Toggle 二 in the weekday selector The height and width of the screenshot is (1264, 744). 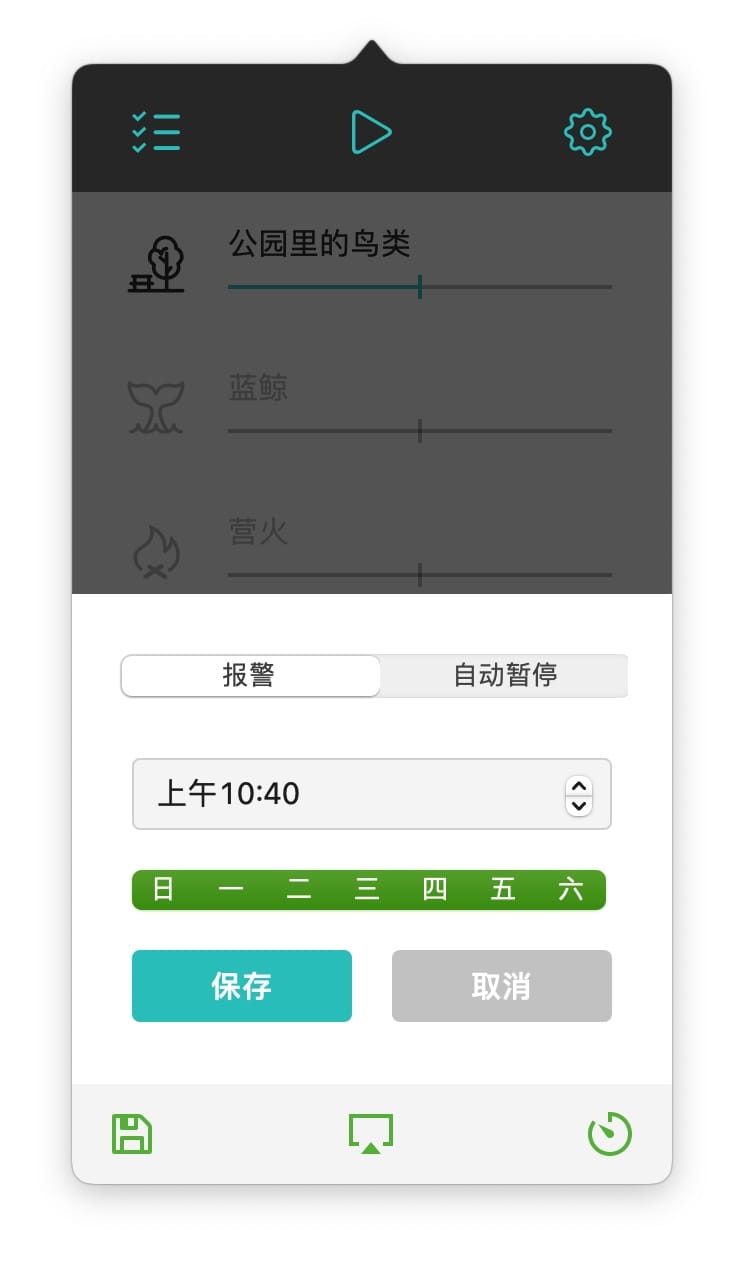click(x=299, y=890)
